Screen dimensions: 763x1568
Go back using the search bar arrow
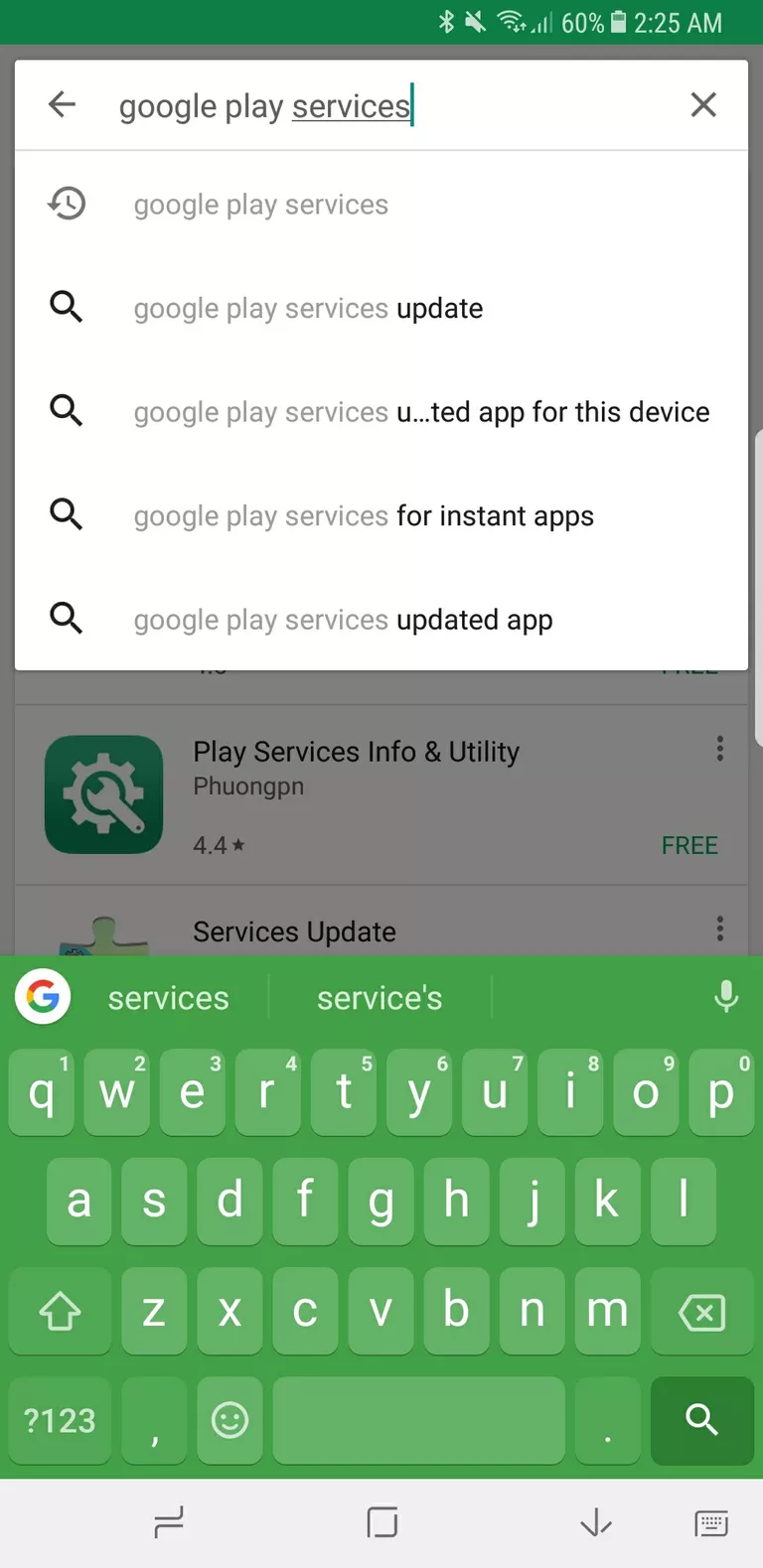63,104
